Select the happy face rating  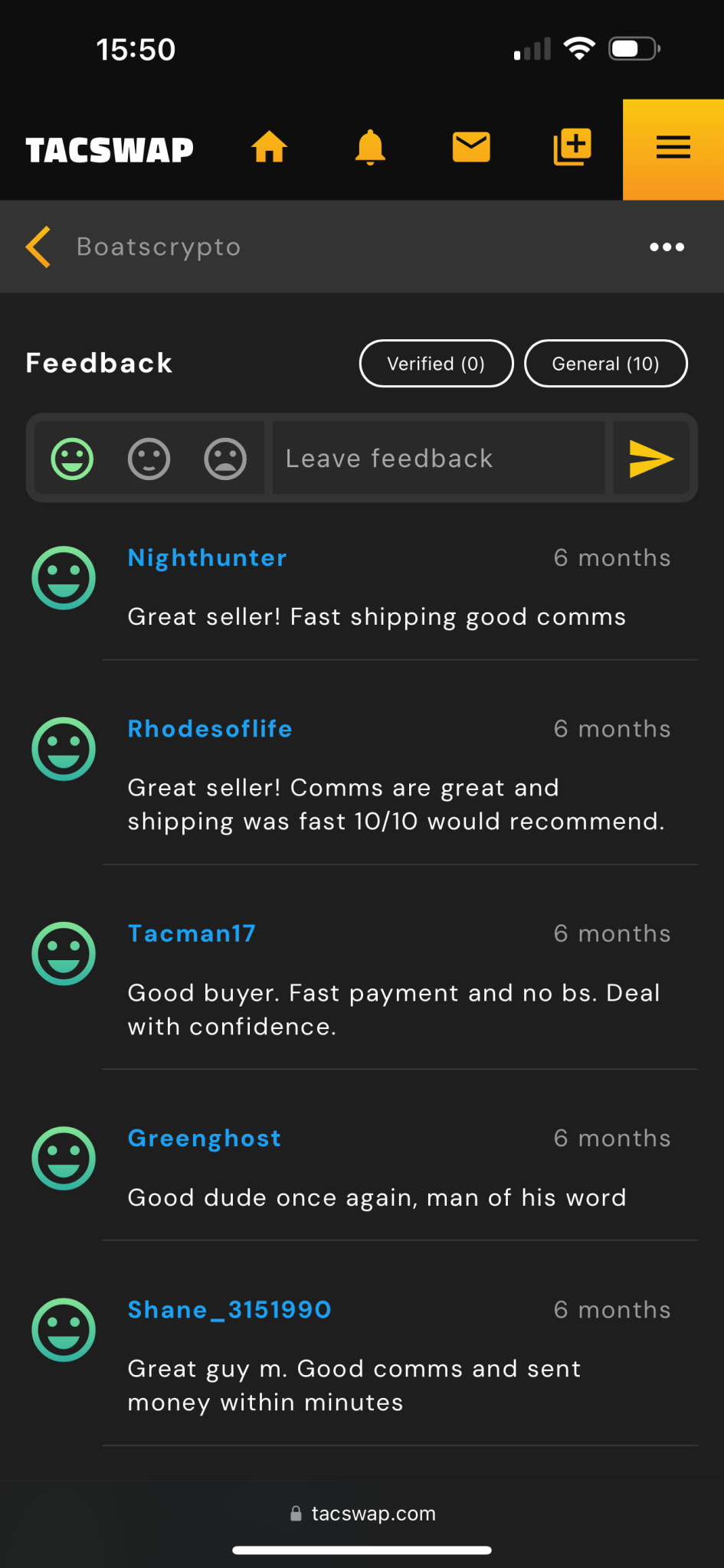tap(72, 459)
